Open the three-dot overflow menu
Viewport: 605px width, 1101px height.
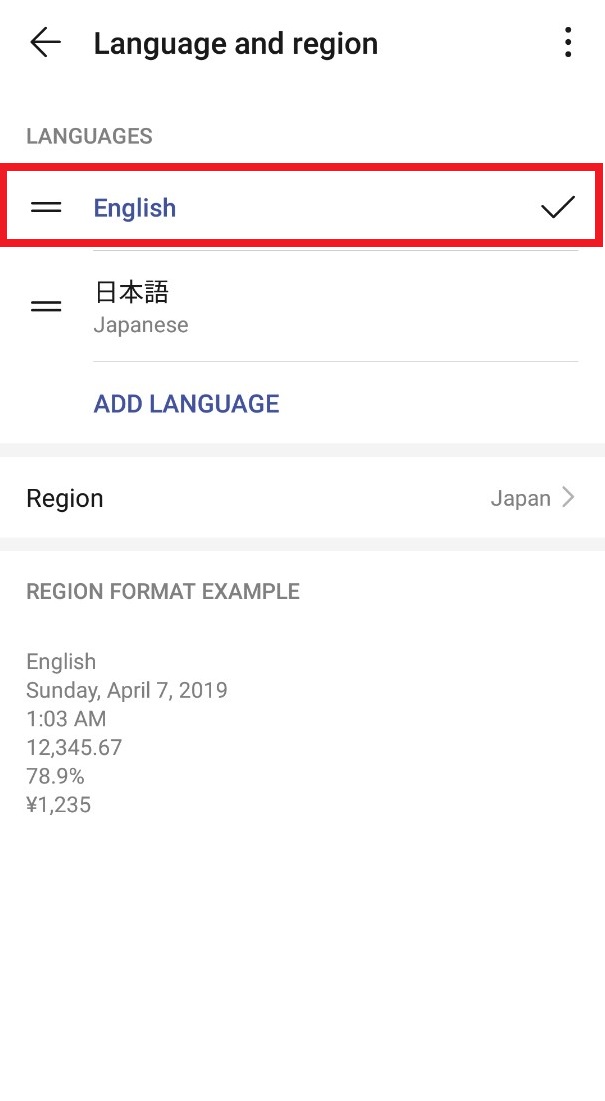click(568, 43)
